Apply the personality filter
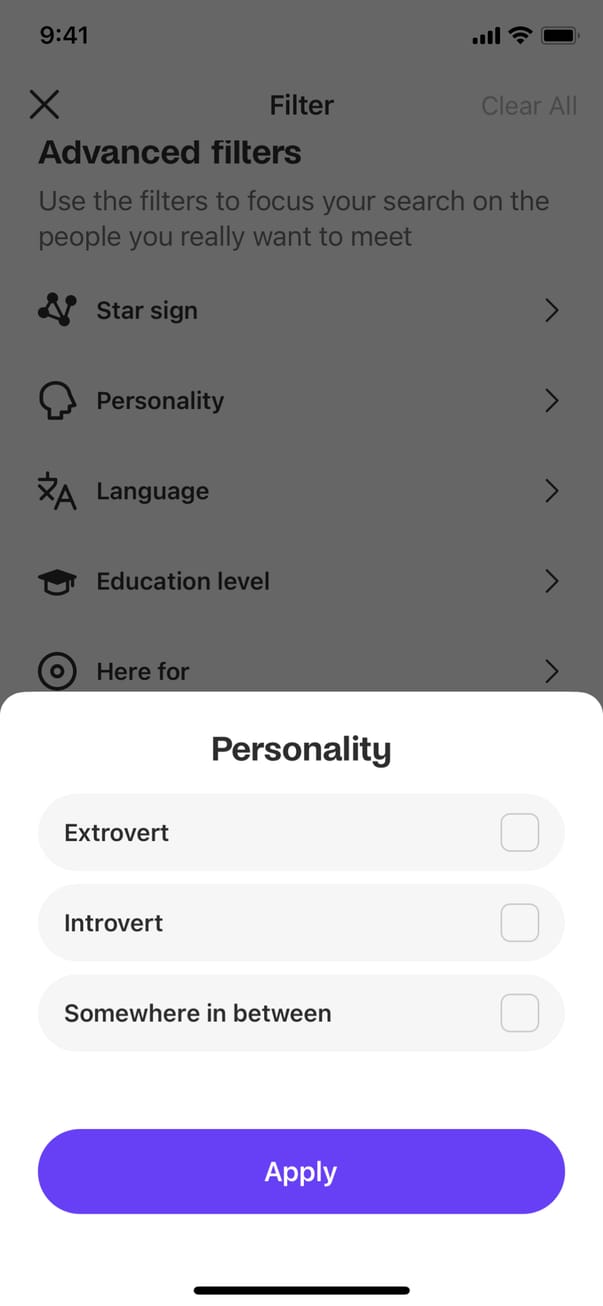Image resolution: width=603 pixels, height=1306 pixels. (x=301, y=1171)
